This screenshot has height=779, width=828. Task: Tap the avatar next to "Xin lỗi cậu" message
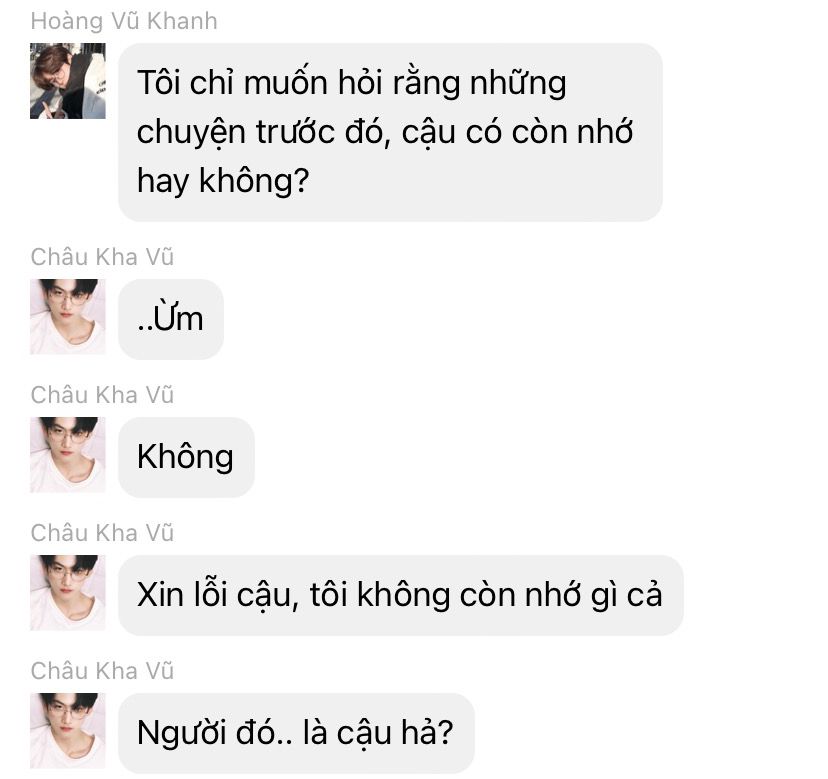(68, 593)
